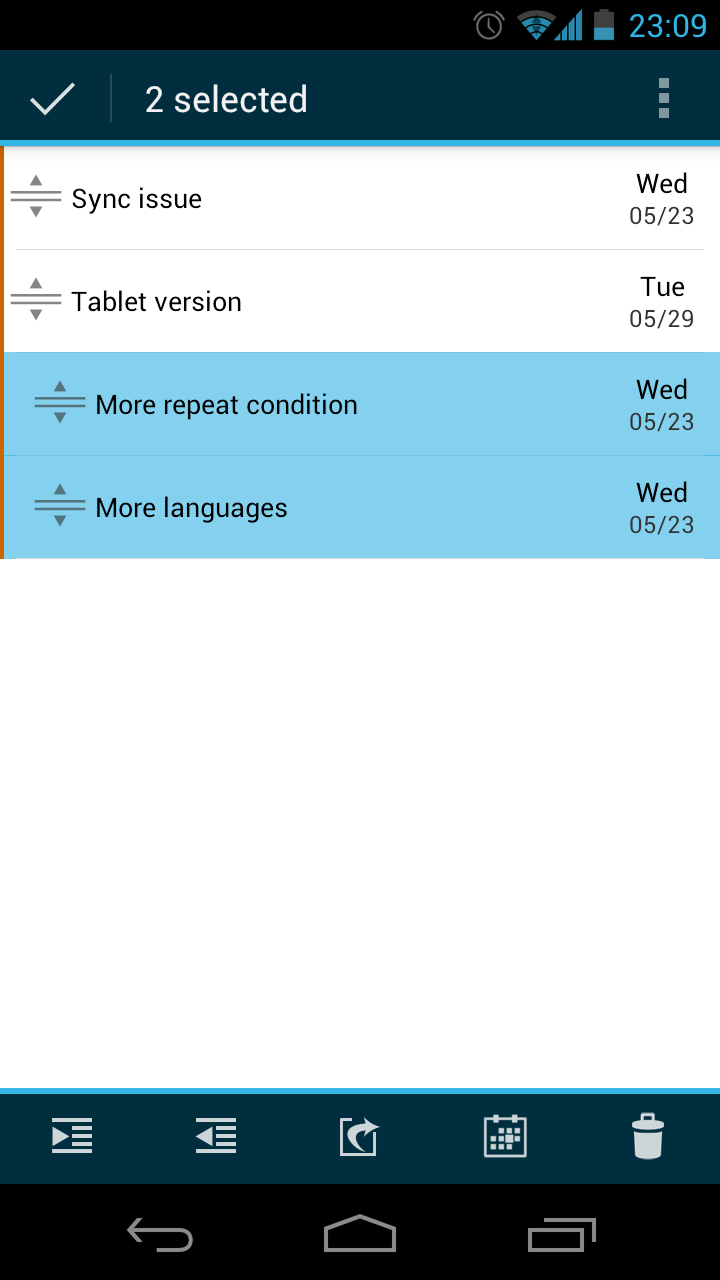Indent the selected tasks
The image size is (720, 1280).
coord(72,1137)
